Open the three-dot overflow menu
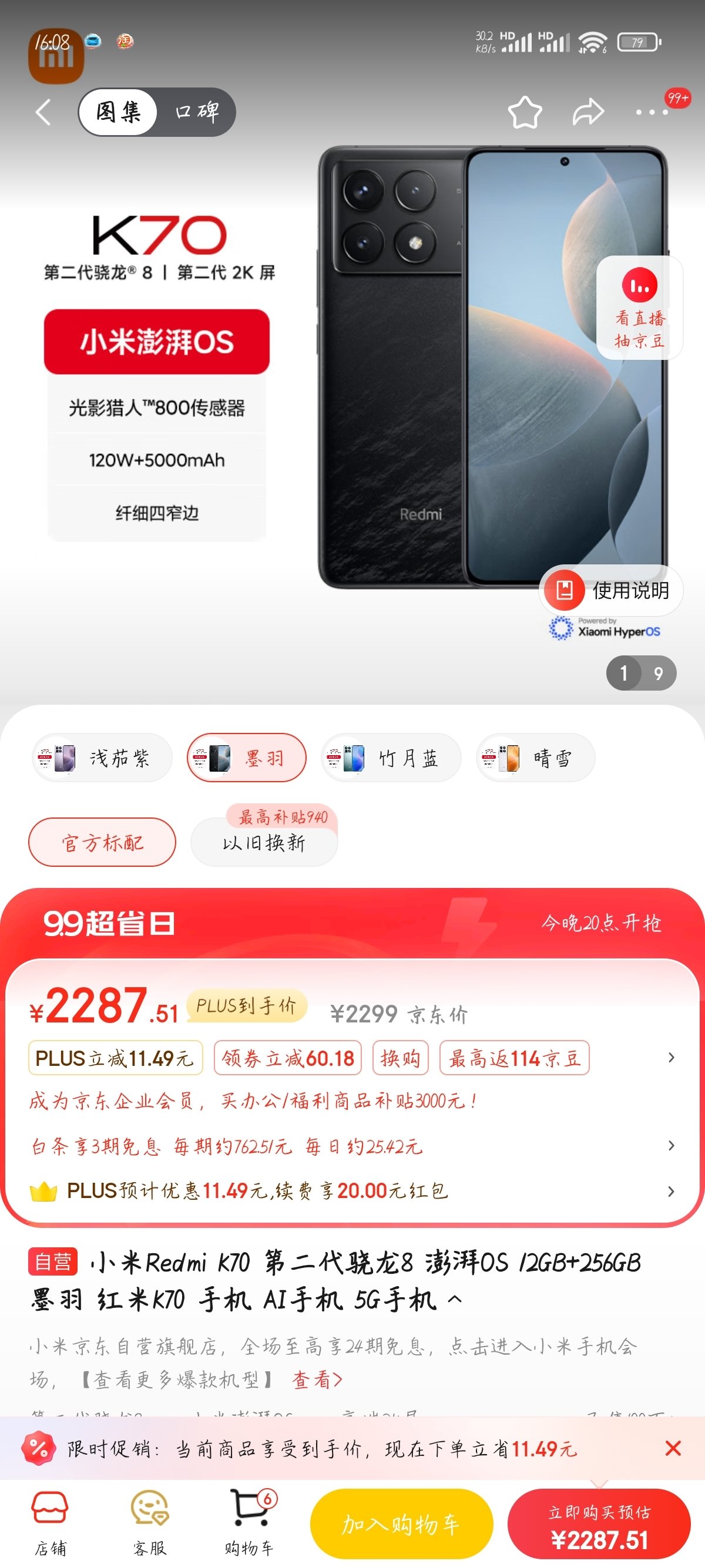 [652, 113]
